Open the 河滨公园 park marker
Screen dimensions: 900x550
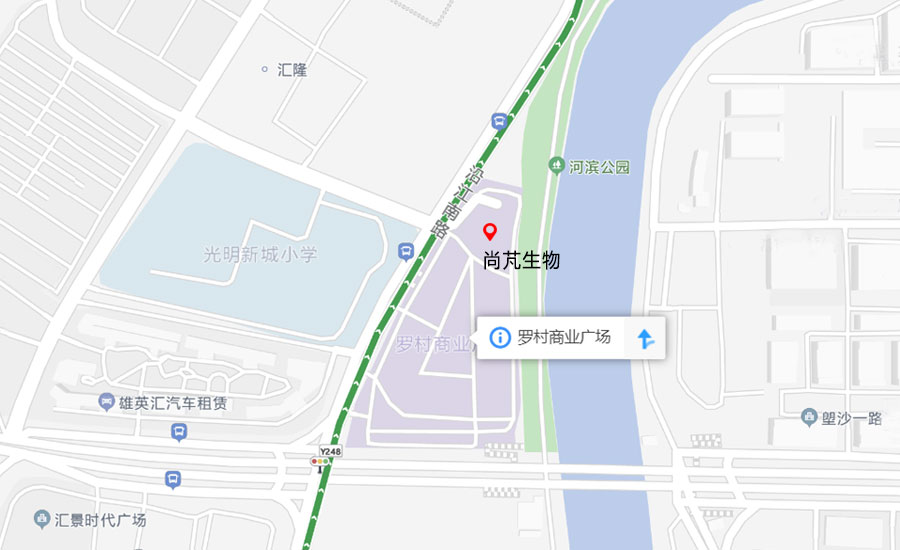click(x=556, y=165)
